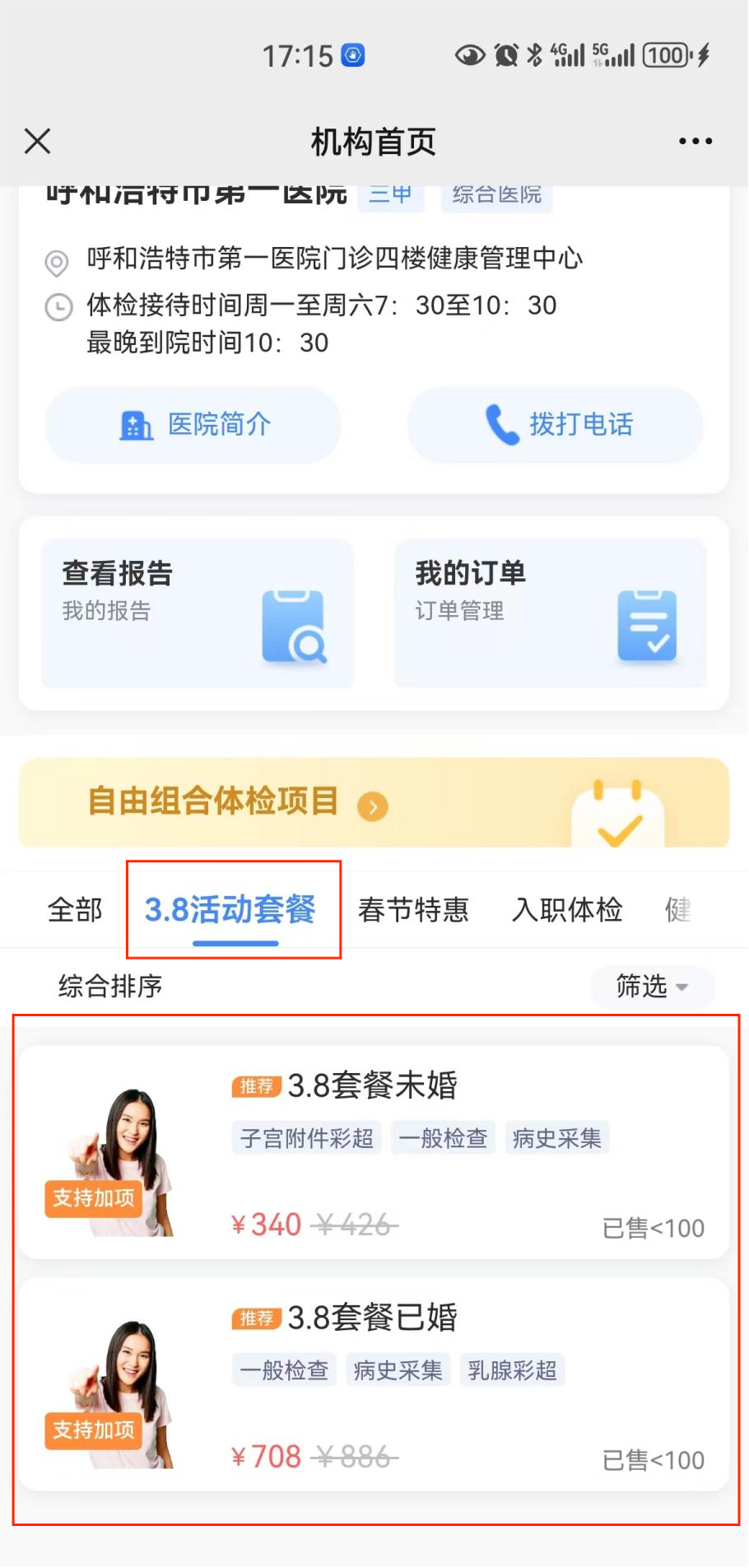Show the 入职体检 tab
The width and height of the screenshot is (749, 1568).
click(567, 910)
